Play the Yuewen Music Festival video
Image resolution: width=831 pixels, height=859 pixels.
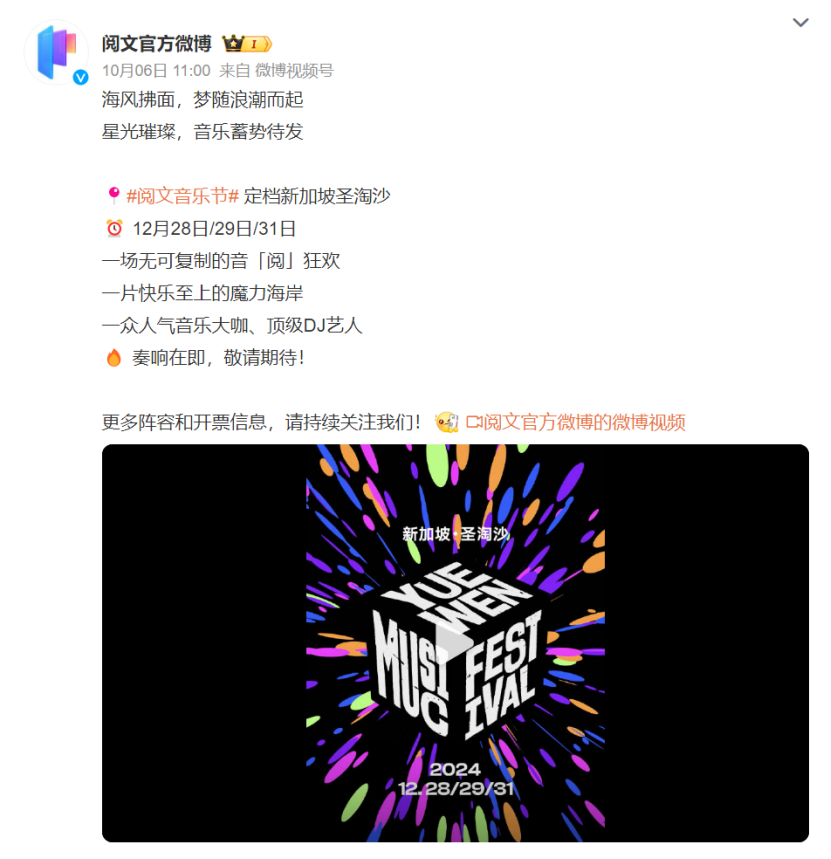[x=455, y=643]
